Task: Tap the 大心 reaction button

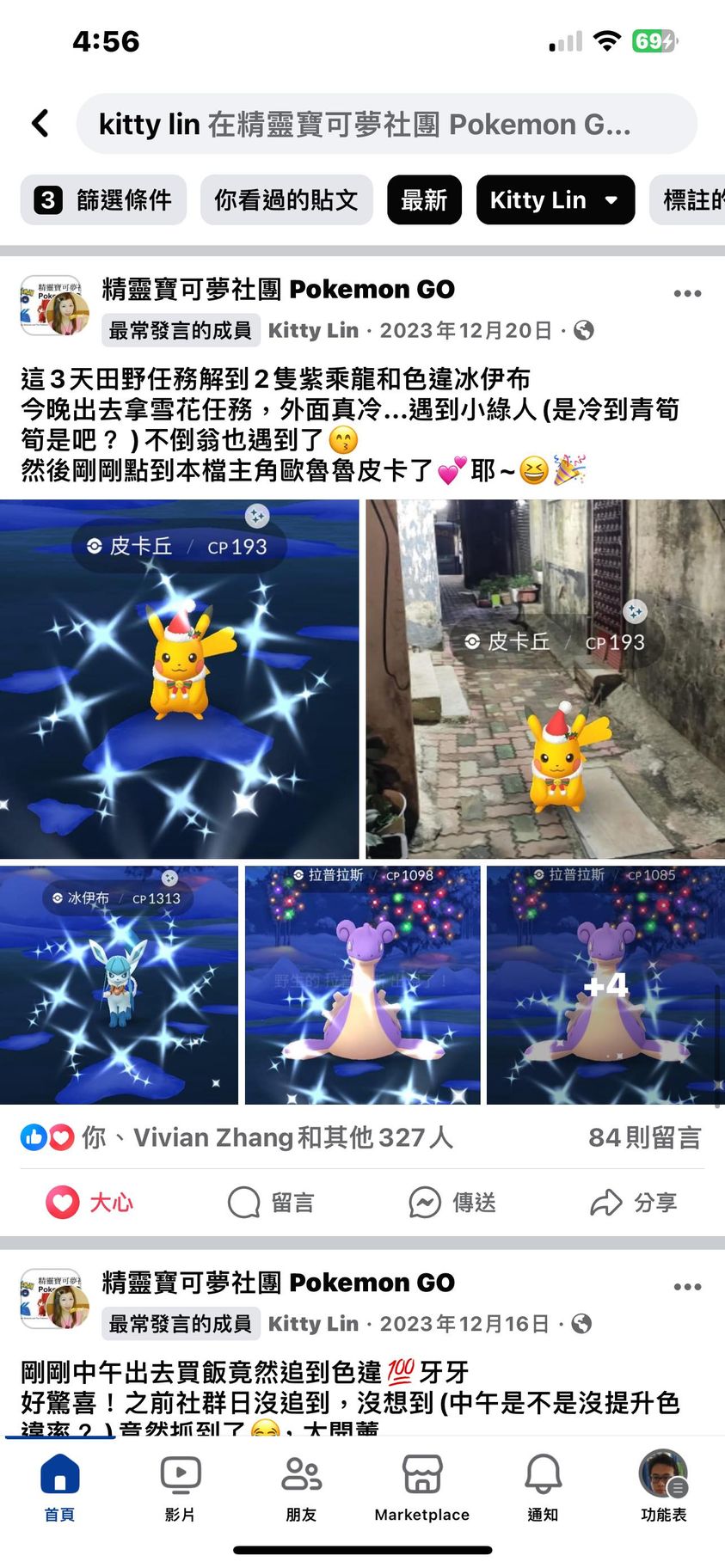Action: pyautogui.click(x=89, y=1202)
